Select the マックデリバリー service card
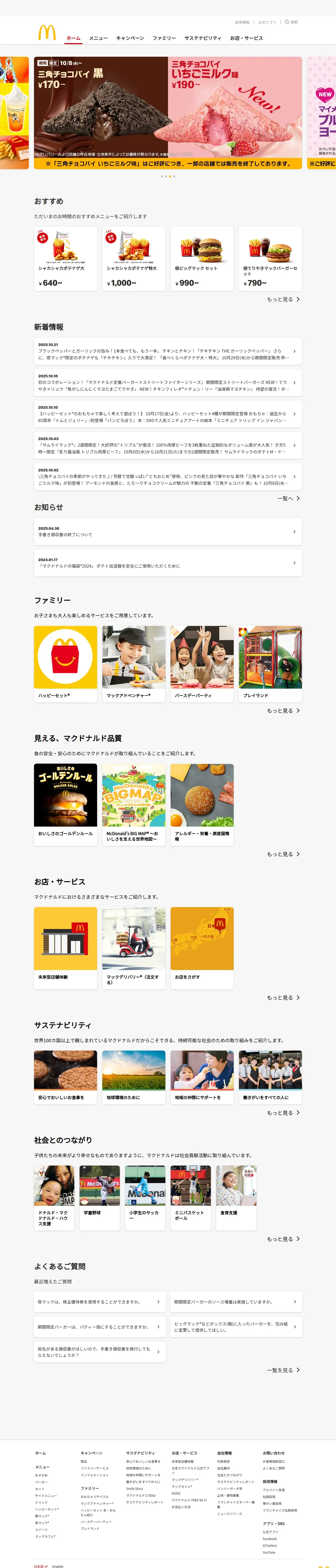This screenshot has width=336, height=1568. click(133, 947)
